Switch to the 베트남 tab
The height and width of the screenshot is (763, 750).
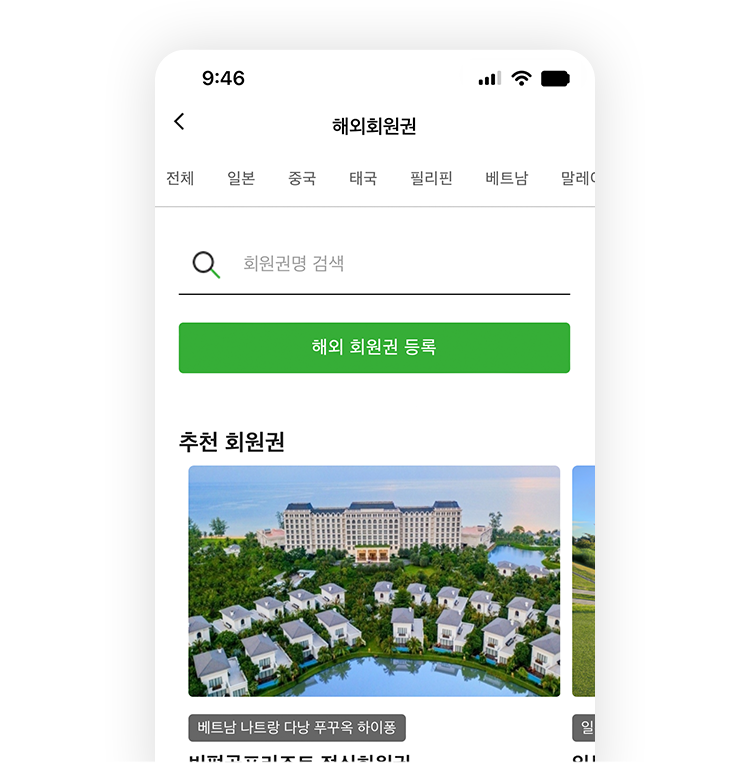tap(507, 179)
